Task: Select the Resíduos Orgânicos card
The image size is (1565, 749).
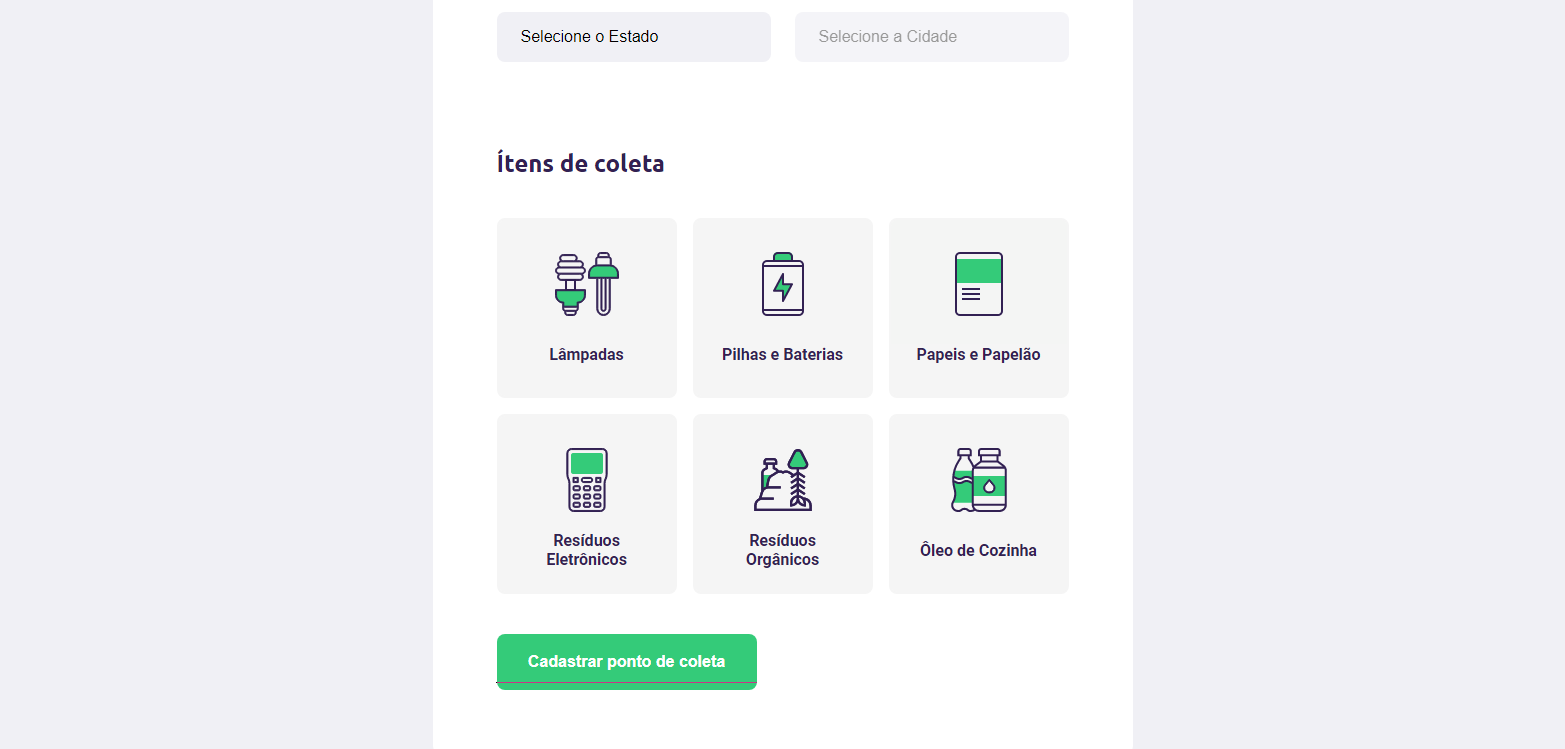Action: 782,504
